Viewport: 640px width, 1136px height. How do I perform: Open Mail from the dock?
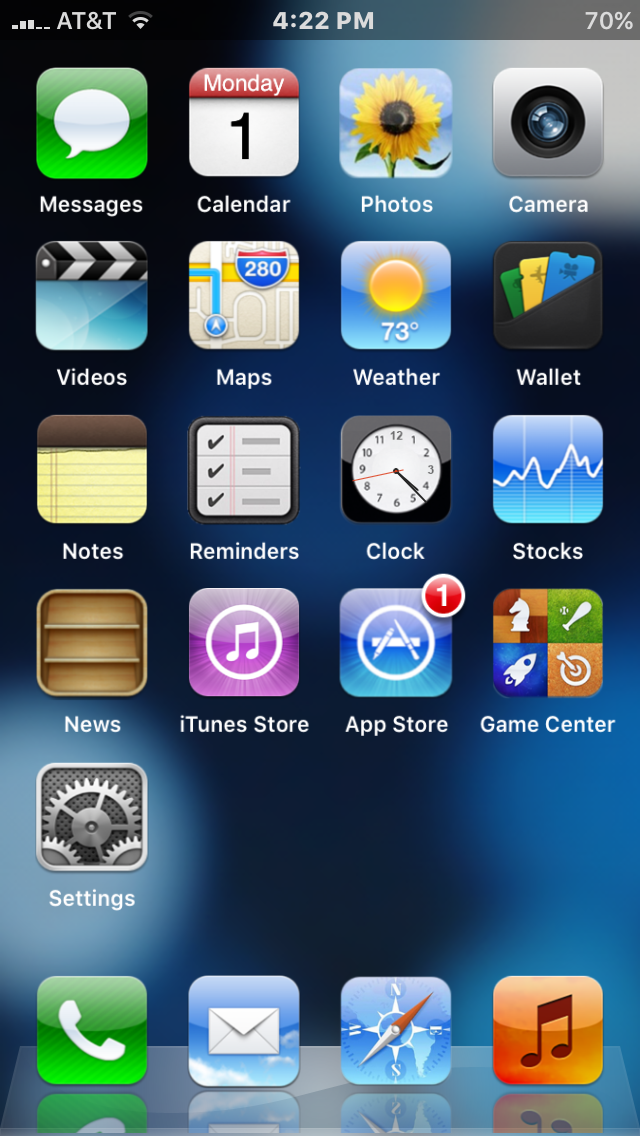click(244, 1031)
